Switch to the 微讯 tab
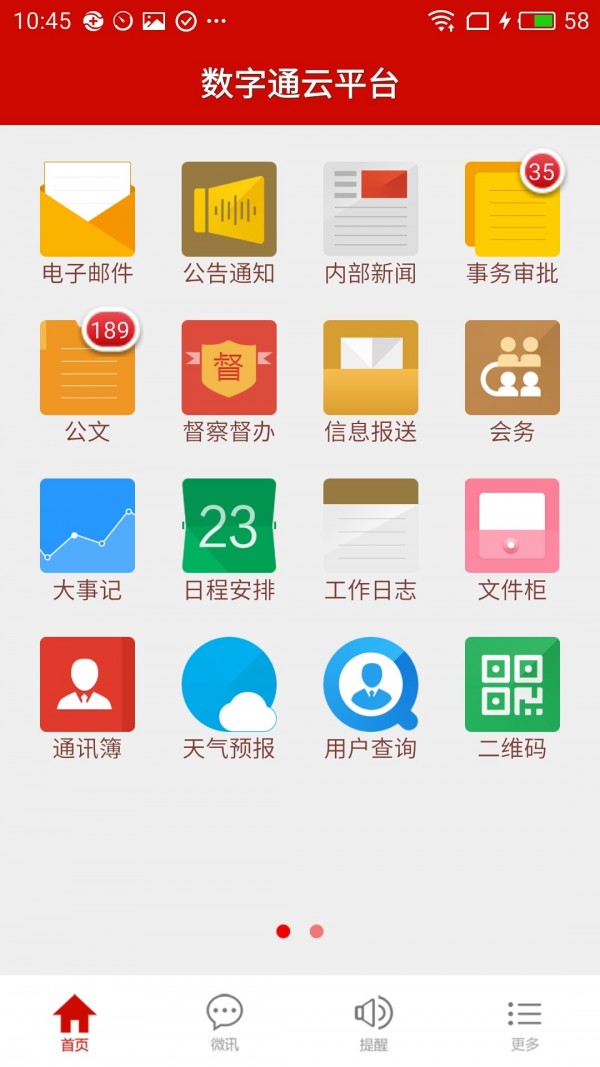 click(x=225, y=1022)
